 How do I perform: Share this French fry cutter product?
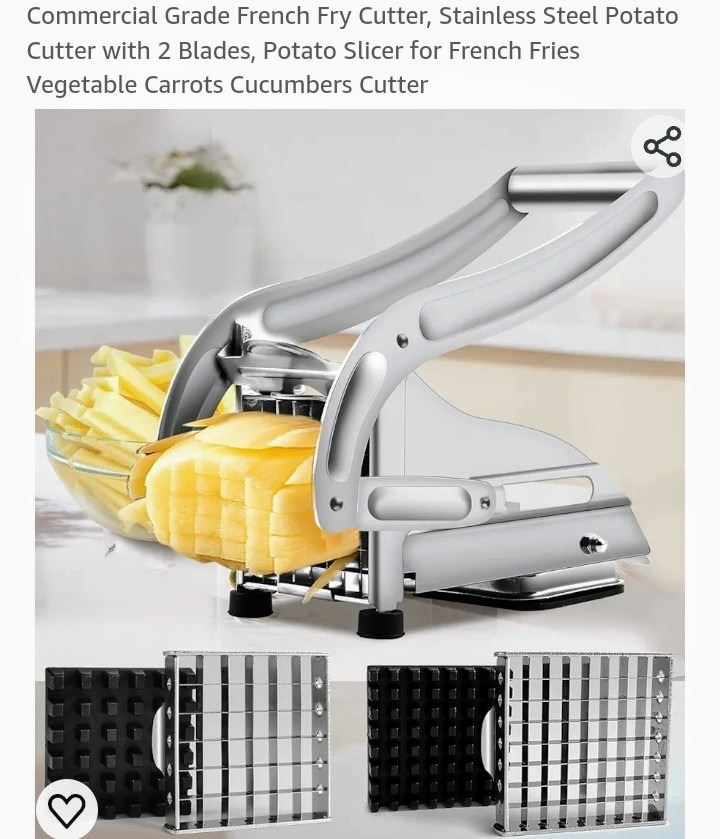(x=661, y=147)
